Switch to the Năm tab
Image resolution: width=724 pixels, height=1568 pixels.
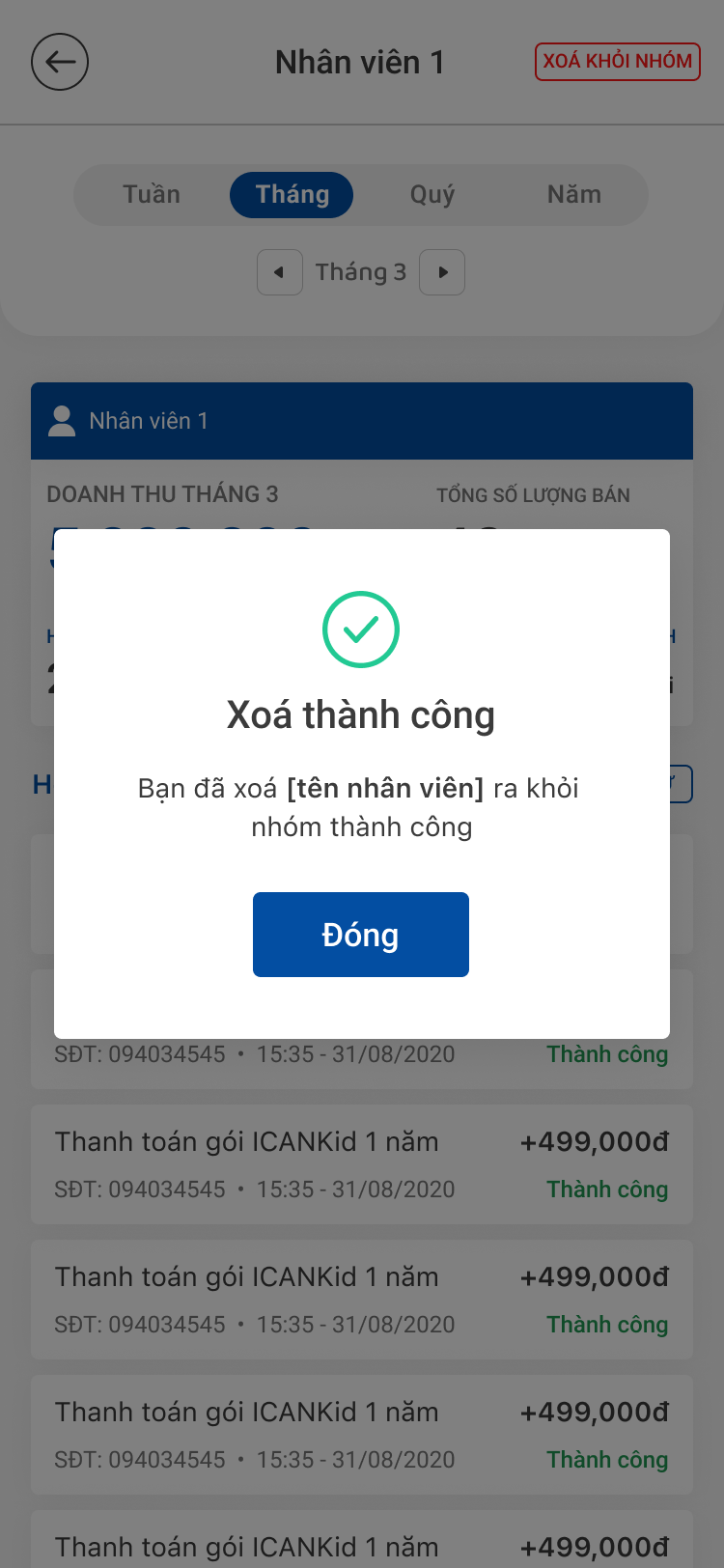tap(573, 194)
